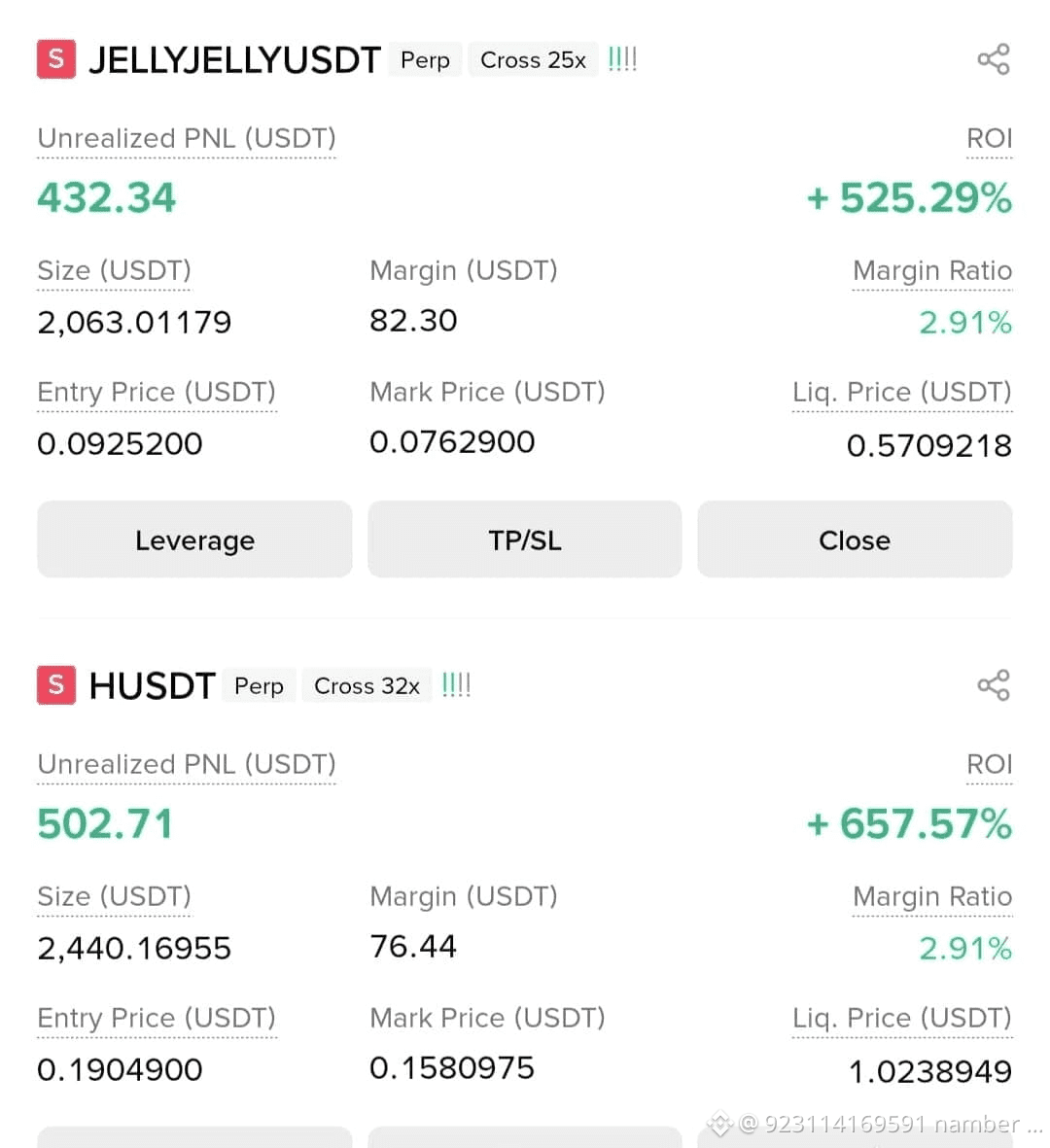1050x1148 pixels.
Task: Show the Liq. Price explanation for HUSDT
Action: click(901, 1018)
